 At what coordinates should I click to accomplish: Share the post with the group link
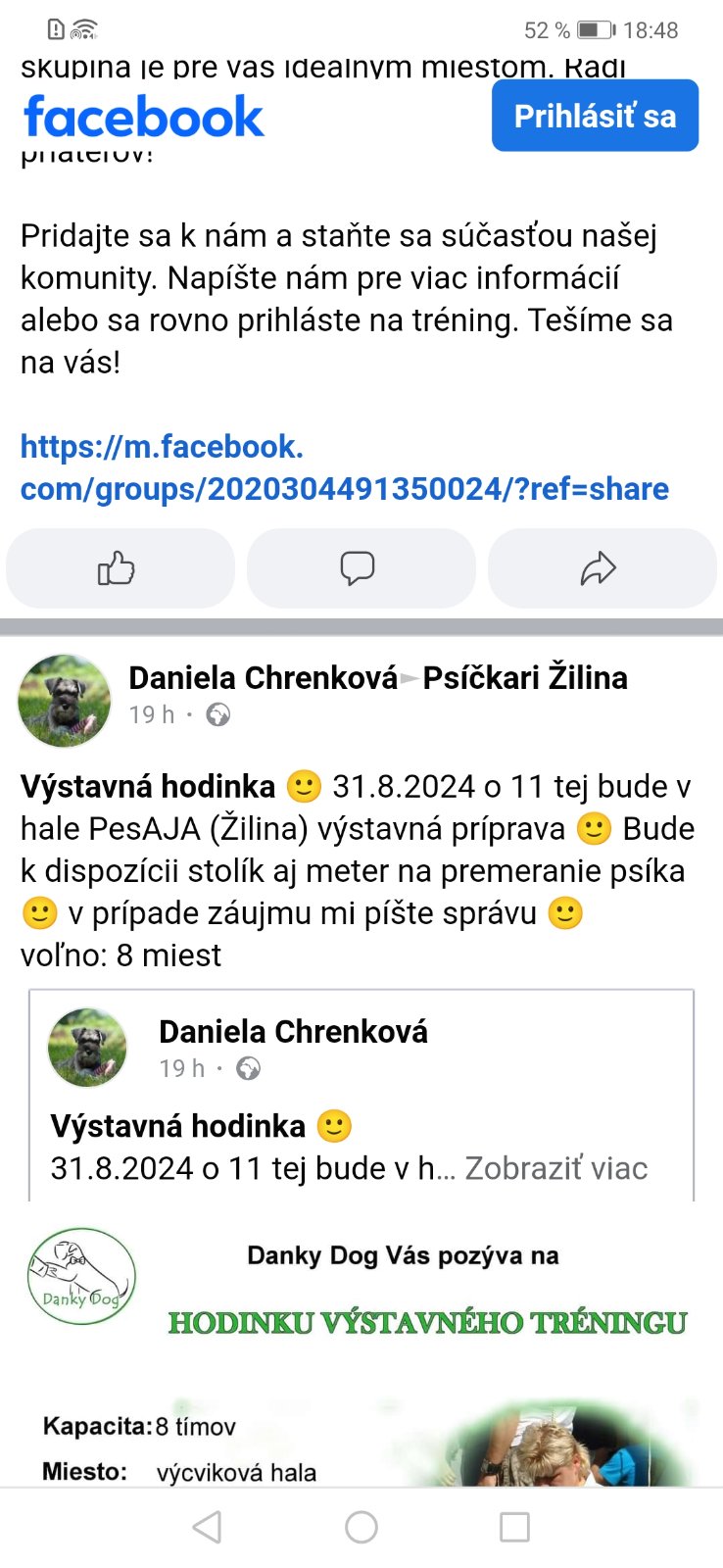point(602,568)
